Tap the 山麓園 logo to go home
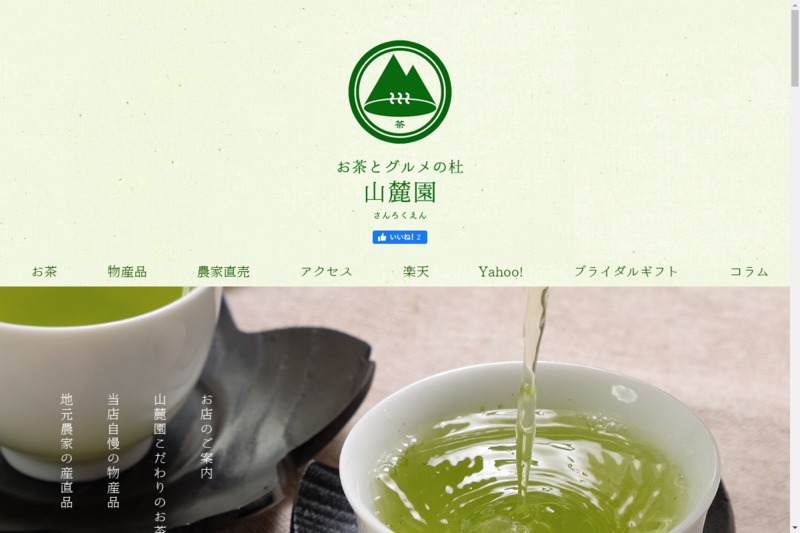Screen dimensions: 800x533 click(400, 92)
